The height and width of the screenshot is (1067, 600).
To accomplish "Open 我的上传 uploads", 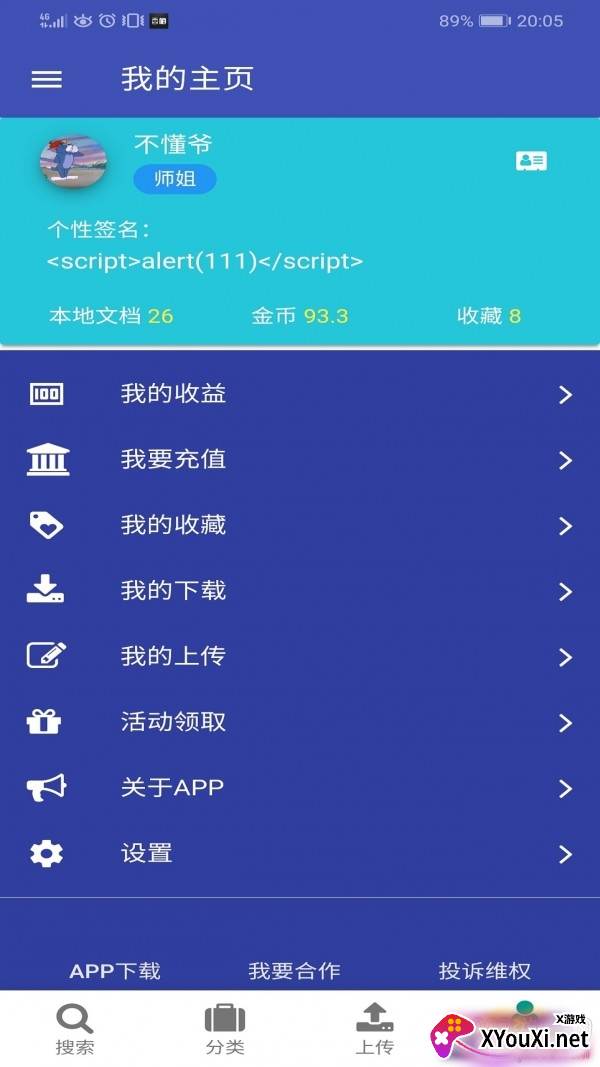I will [x=300, y=656].
